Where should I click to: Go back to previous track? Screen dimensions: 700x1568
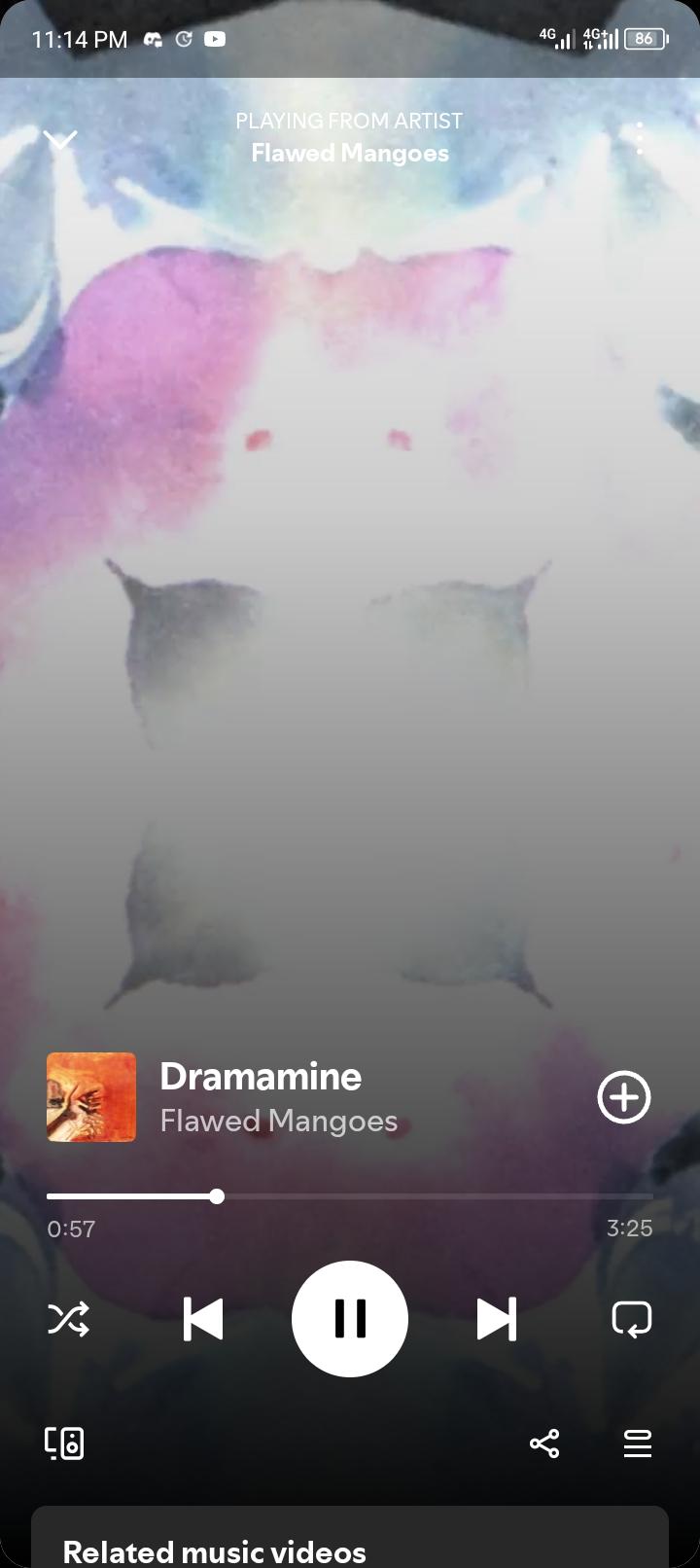pos(203,1319)
